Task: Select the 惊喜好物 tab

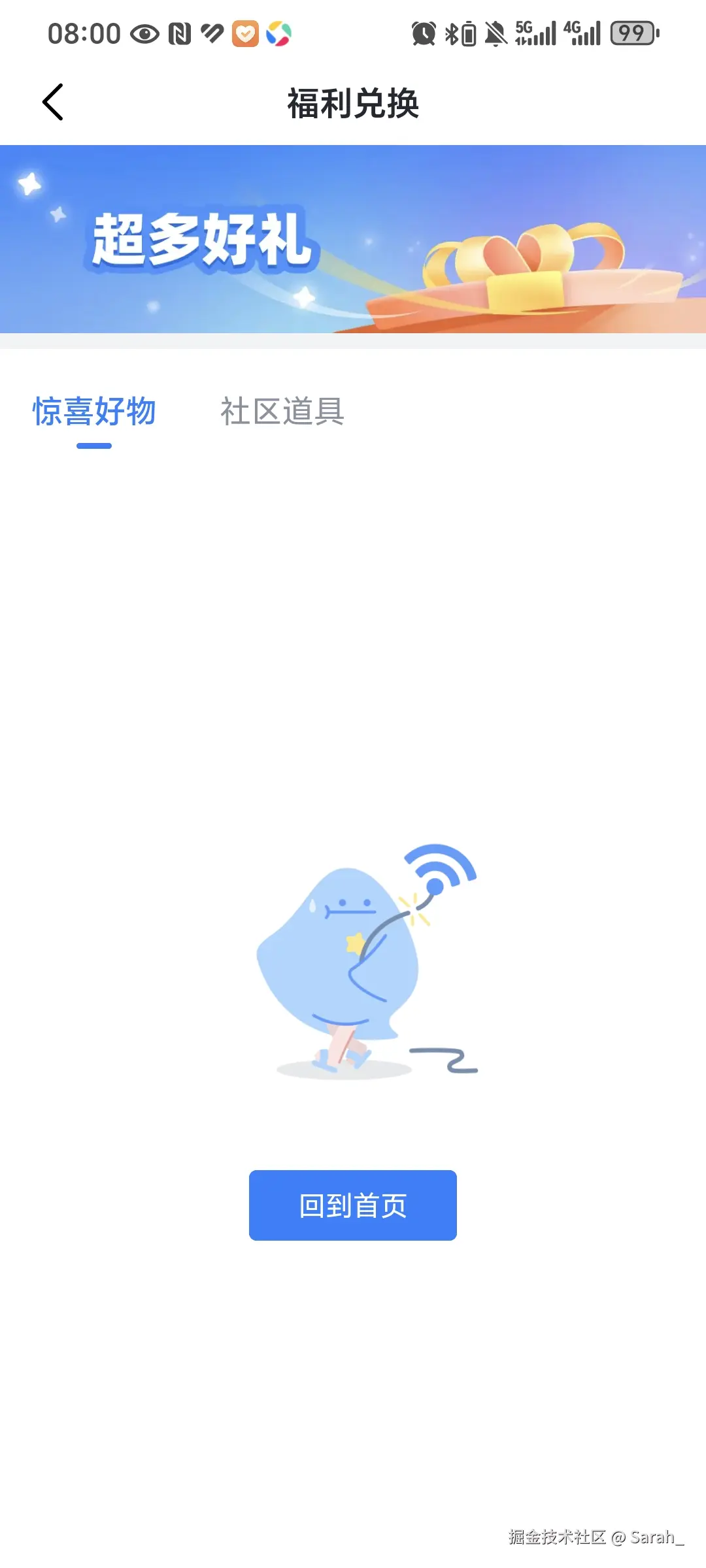Action: pyautogui.click(x=94, y=412)
